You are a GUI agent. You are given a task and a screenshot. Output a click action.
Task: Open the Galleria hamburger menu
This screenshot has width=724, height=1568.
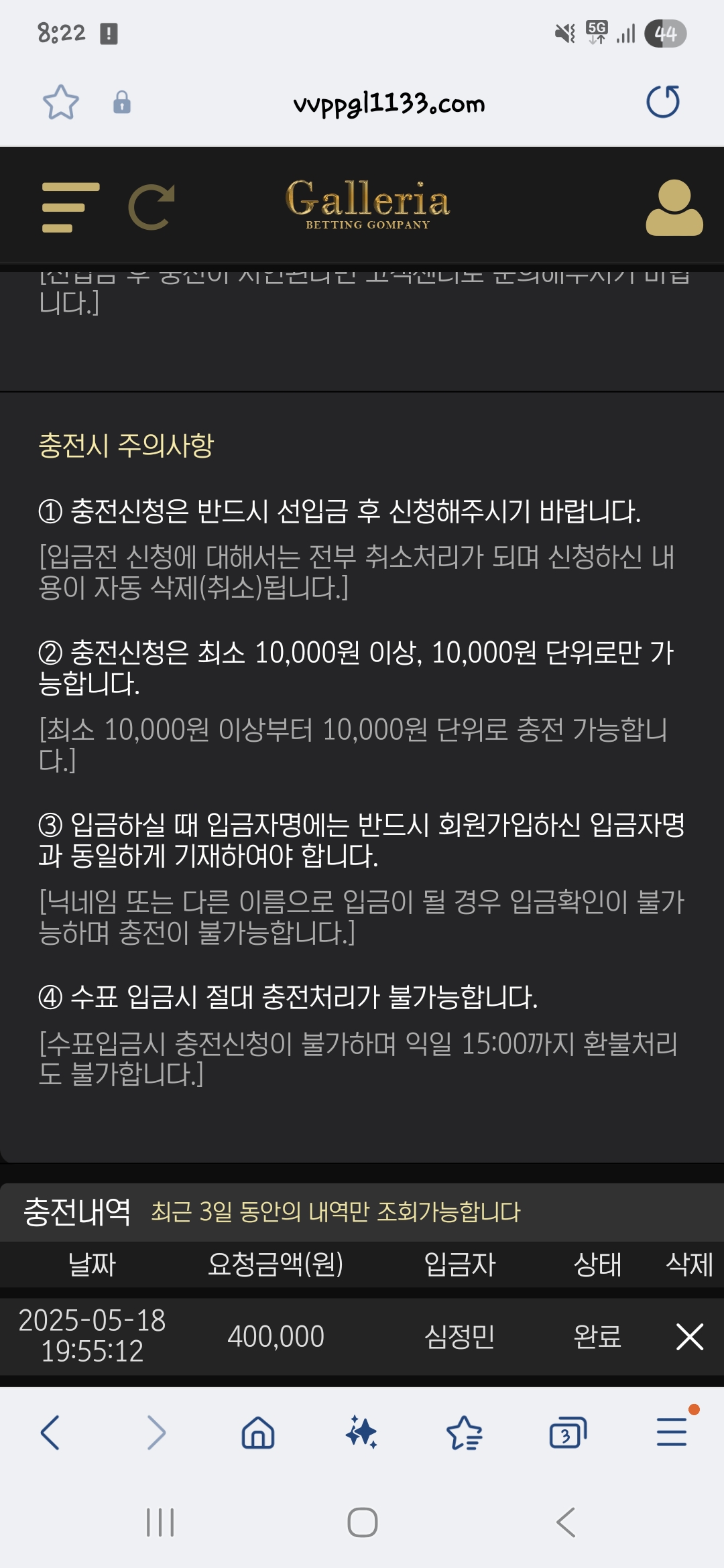pyautogui.click(x=70, y=207)
